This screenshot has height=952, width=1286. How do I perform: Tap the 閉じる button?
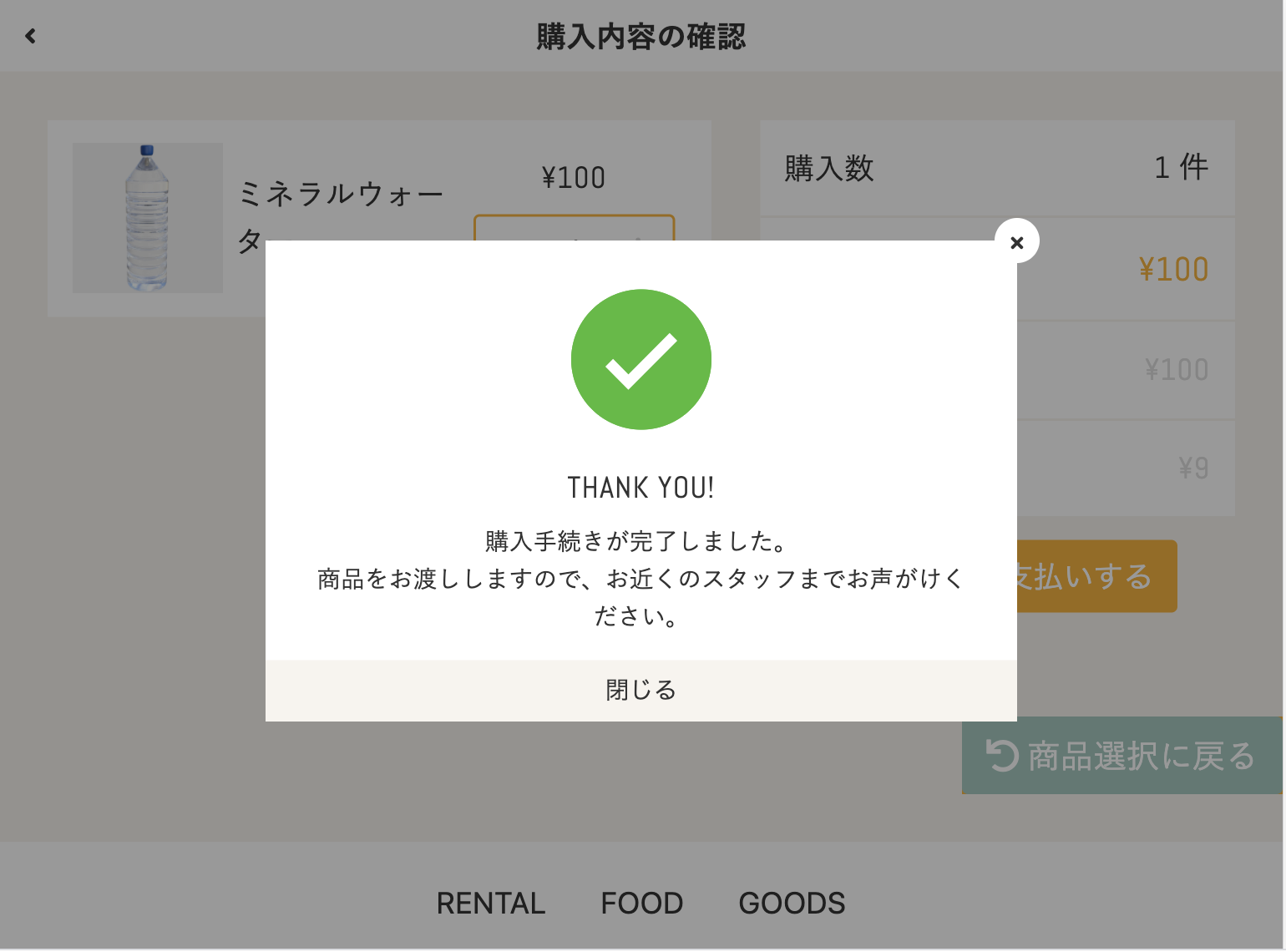click(640, 690)
